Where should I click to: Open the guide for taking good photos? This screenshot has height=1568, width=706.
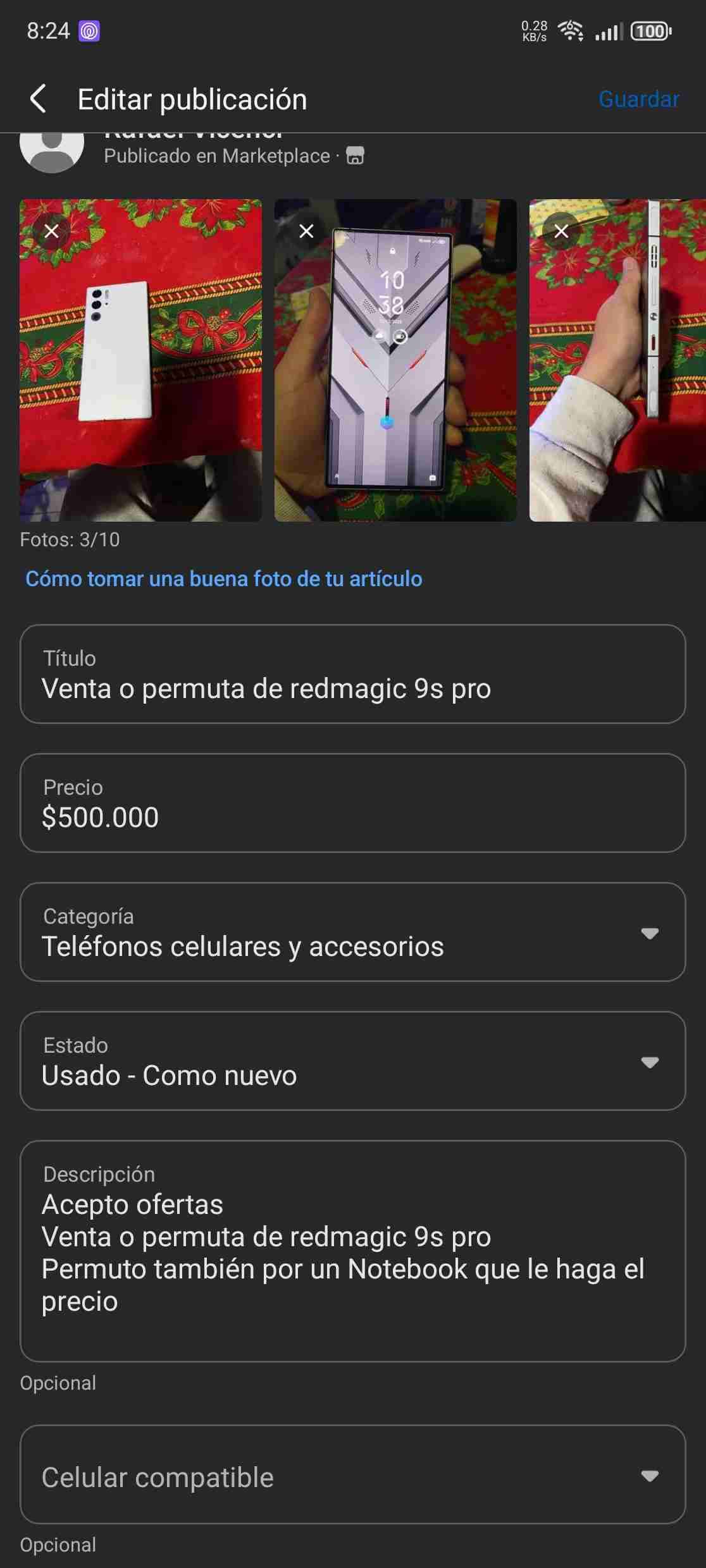tap(225, 579)
